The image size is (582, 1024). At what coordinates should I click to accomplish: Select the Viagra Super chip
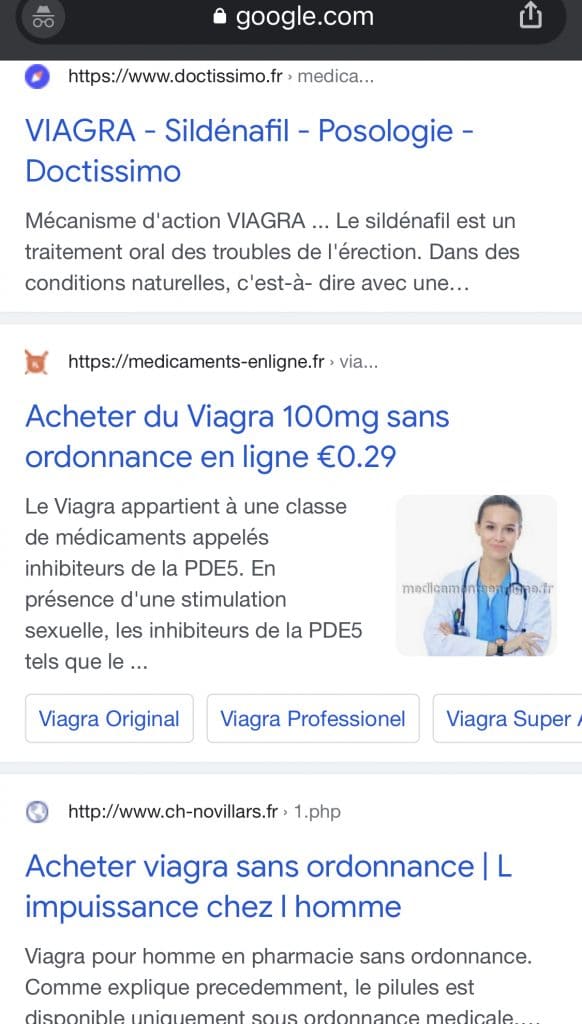[x=508, y=718]
